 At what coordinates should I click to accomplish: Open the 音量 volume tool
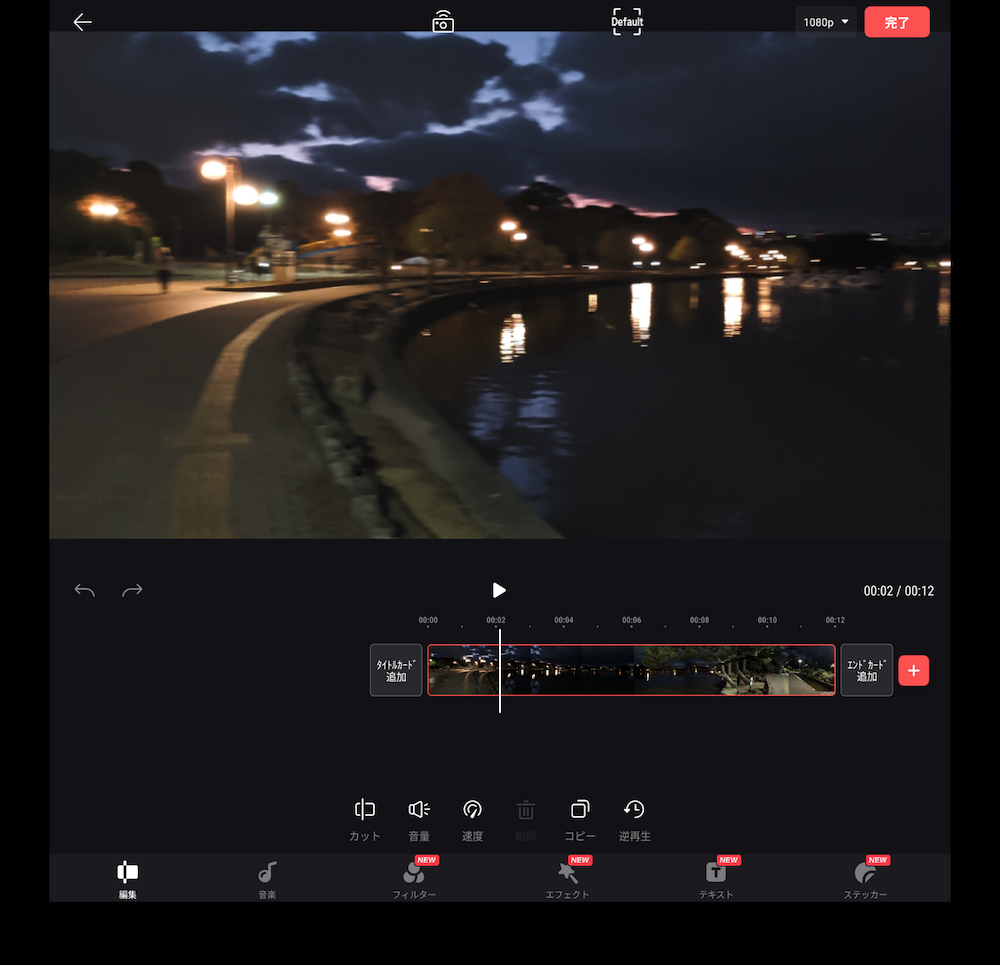pyautogui.click(x=419, y=819)
